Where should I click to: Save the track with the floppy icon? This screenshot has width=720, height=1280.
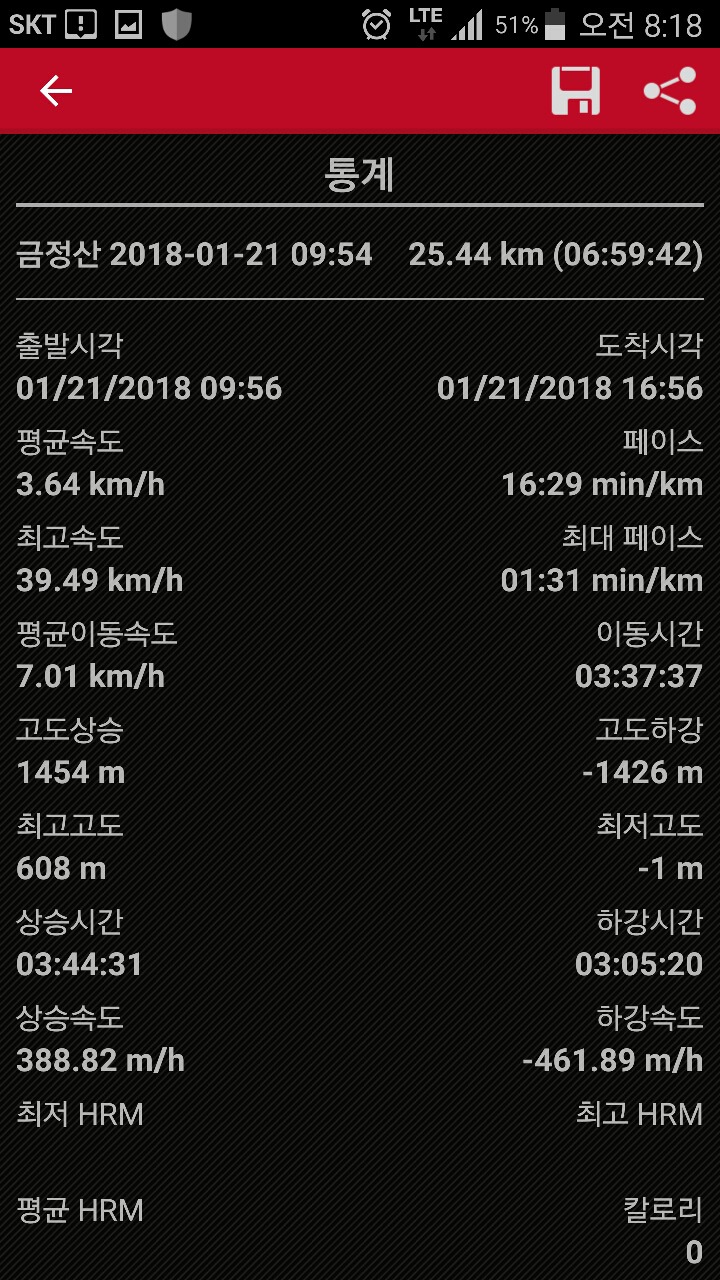pyautogui.click(x=576, y=92)
